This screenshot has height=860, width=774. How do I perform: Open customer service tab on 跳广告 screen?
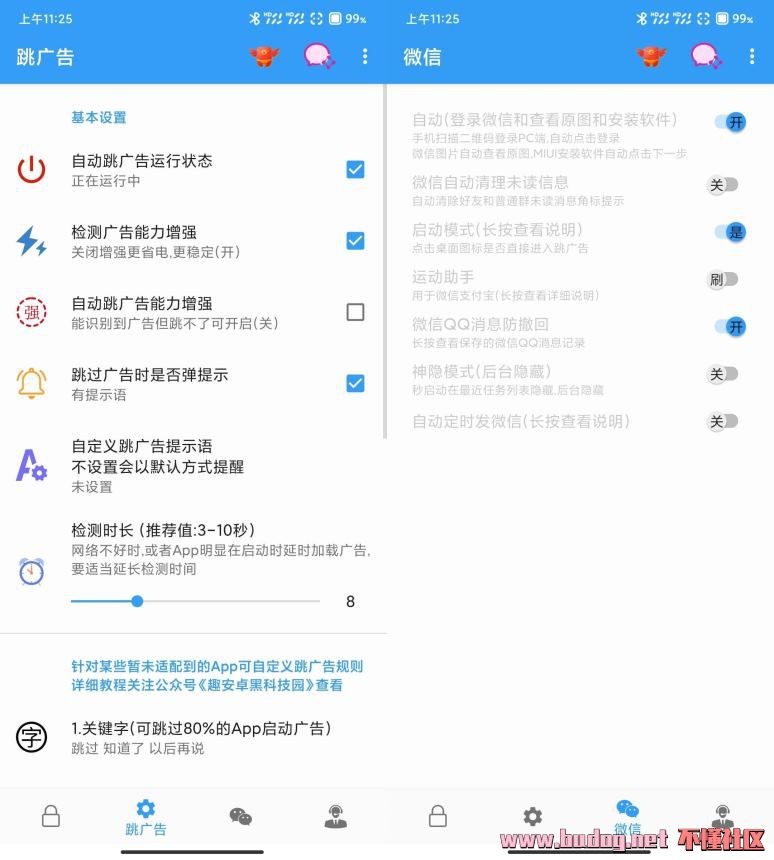pos(336,817)
